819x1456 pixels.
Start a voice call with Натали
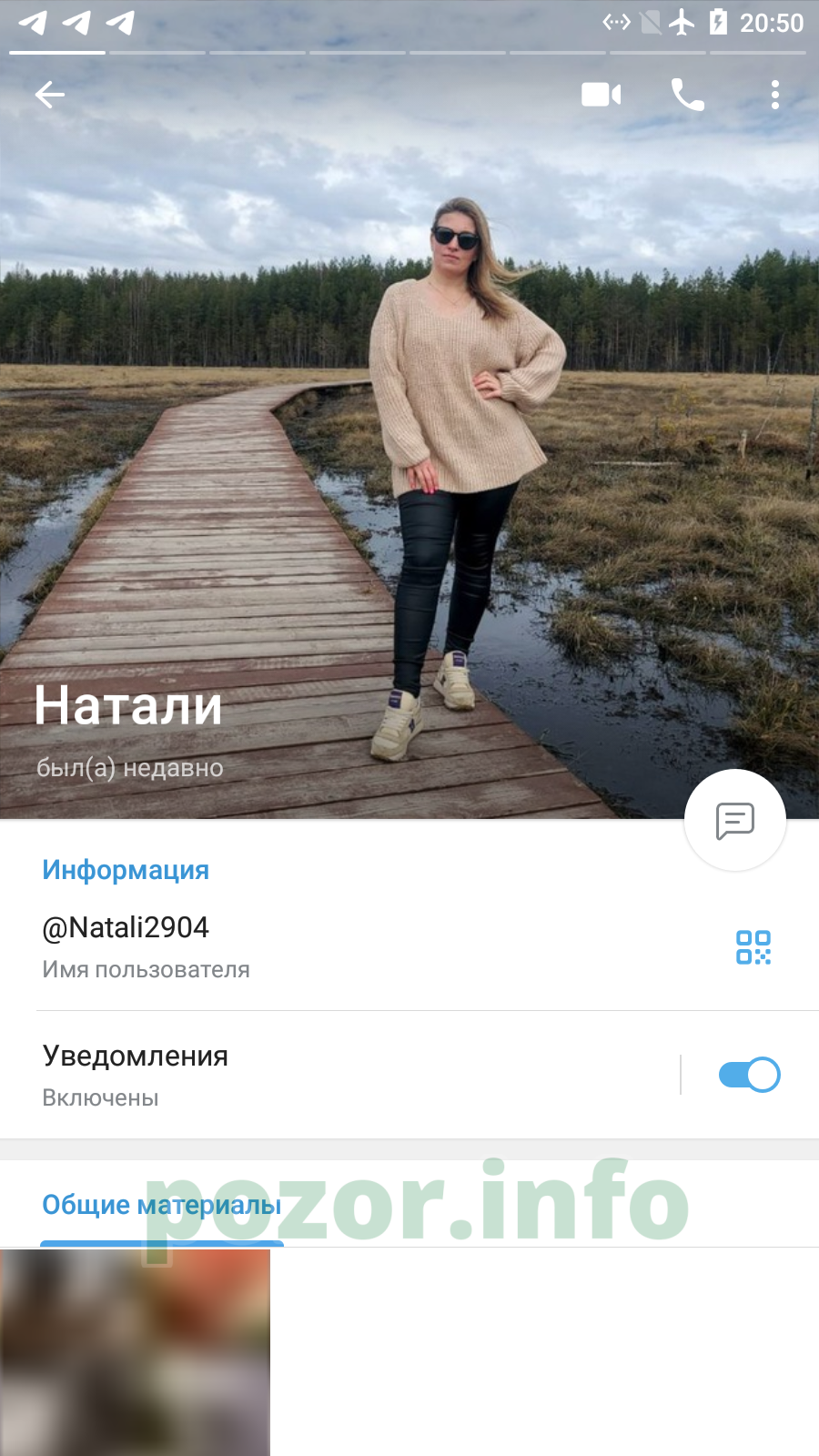687,95
